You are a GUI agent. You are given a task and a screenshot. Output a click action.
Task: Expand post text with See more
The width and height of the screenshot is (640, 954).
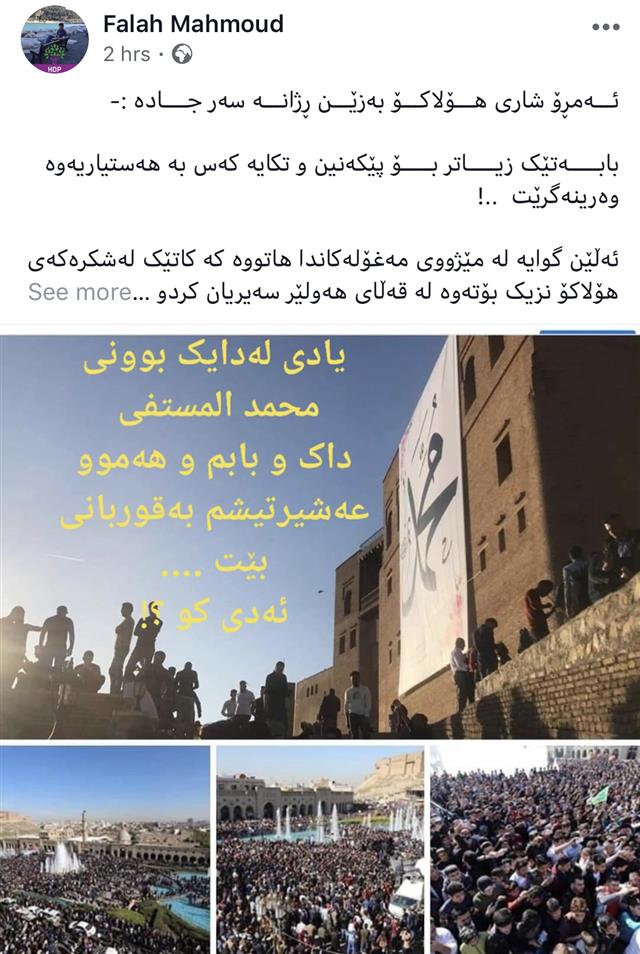click(x=79, y=292)
